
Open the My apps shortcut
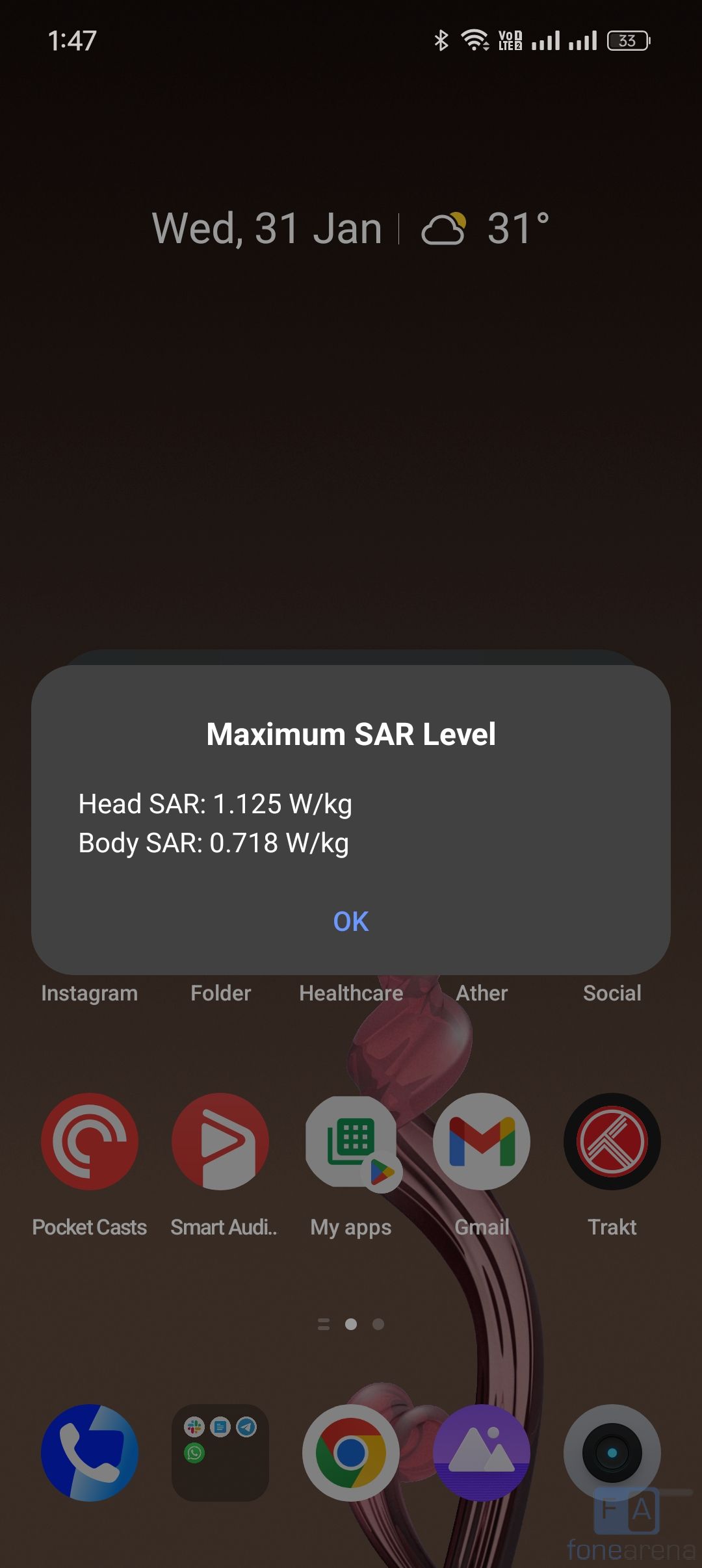click(351, 1142)
